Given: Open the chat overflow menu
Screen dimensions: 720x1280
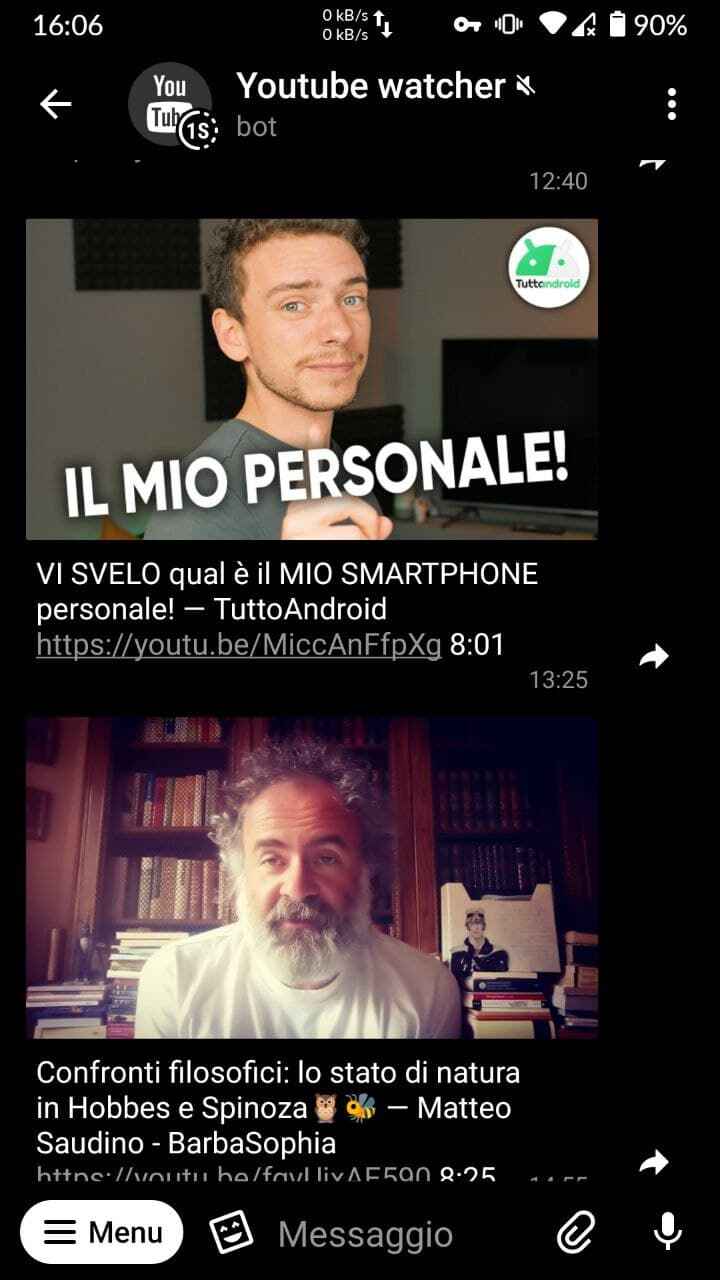Looking at the screenshot, I should (671, 104).
